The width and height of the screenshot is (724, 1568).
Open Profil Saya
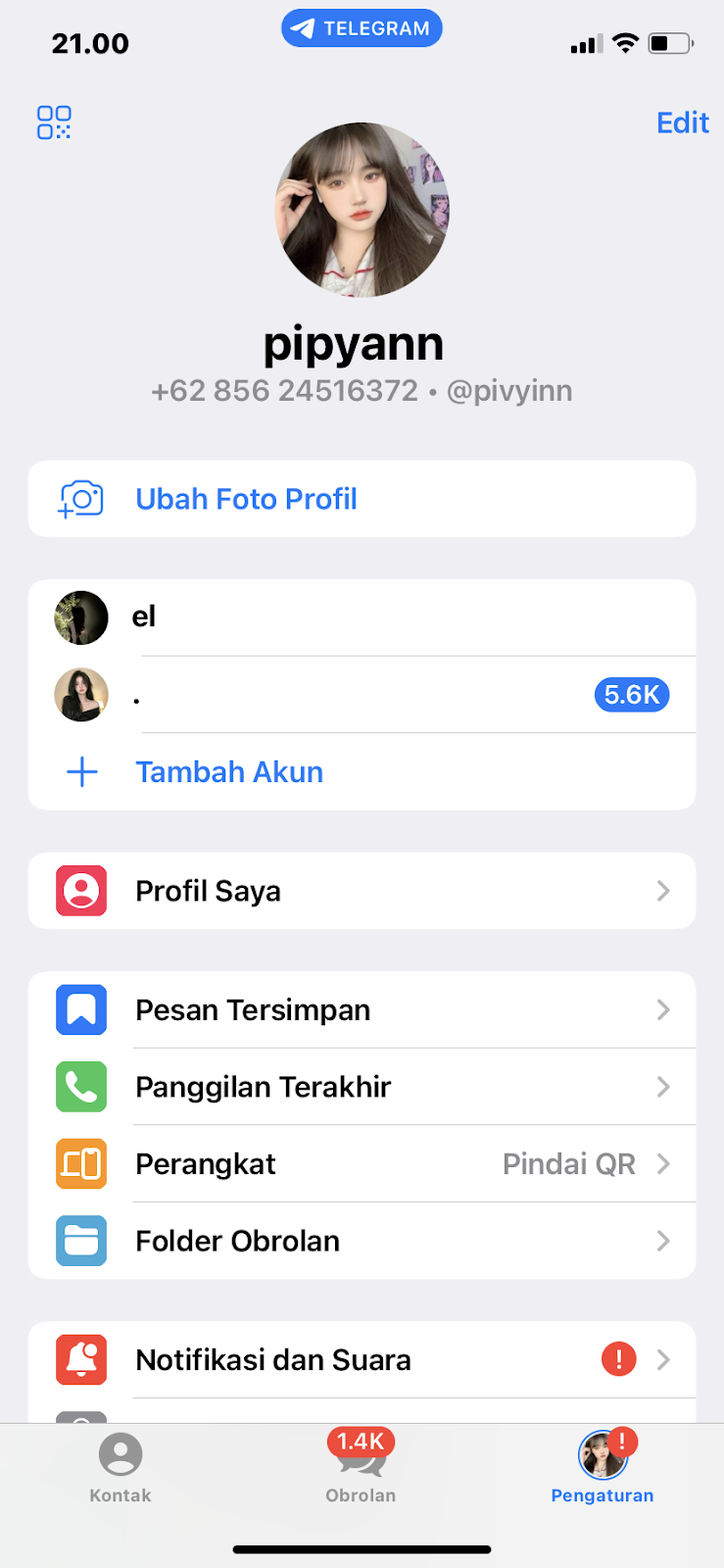point(362,891)
